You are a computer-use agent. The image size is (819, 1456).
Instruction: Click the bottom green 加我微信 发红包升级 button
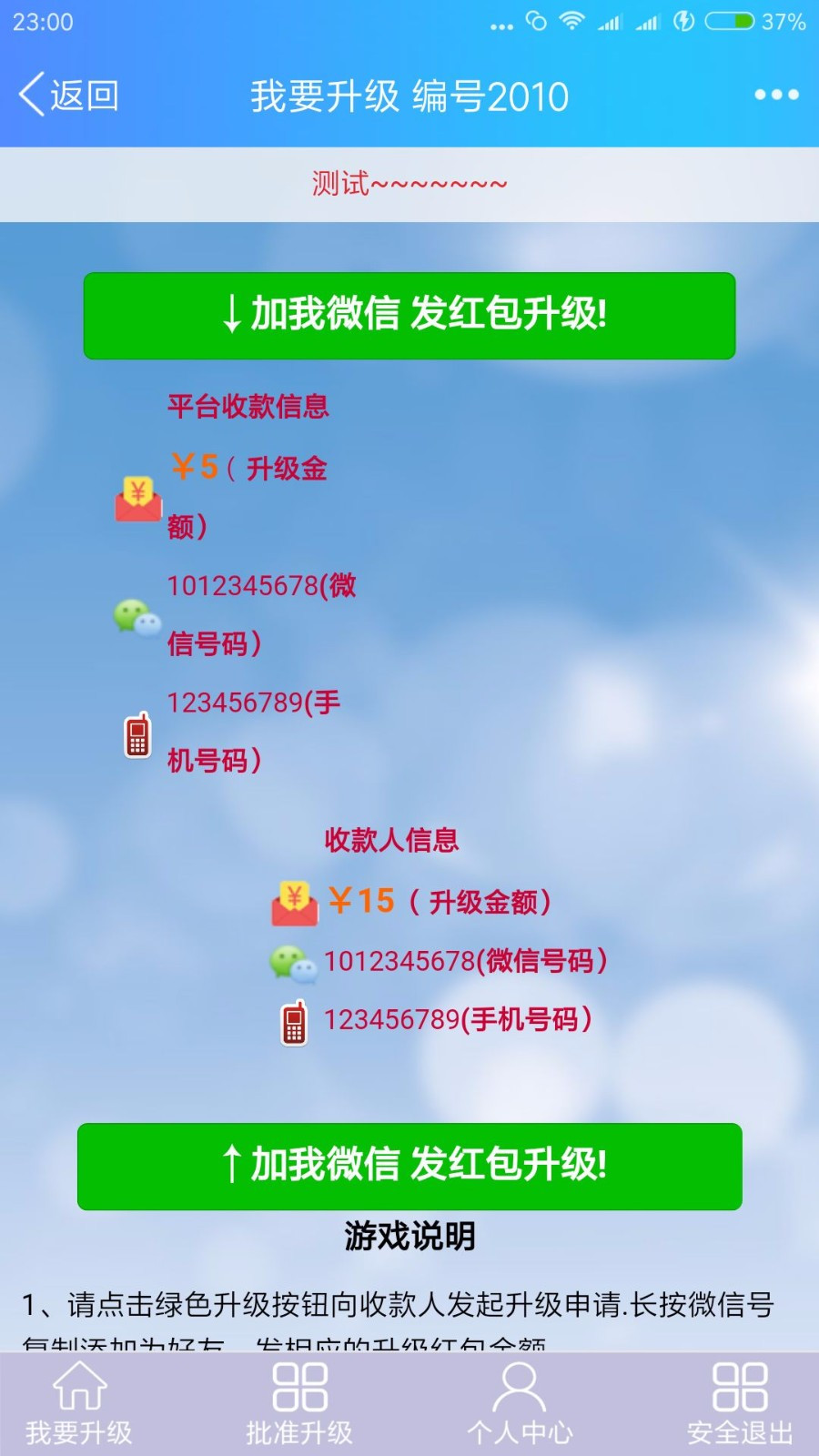coord(409,1166)
